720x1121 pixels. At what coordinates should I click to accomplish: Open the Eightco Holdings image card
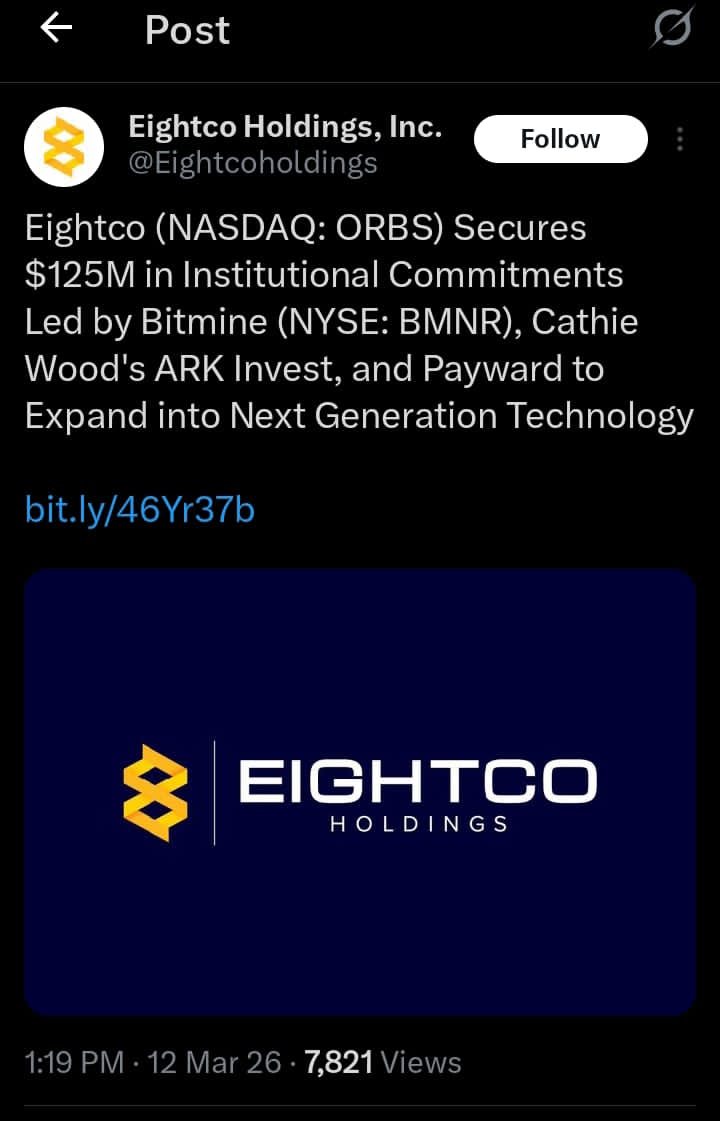coord(360,792)
